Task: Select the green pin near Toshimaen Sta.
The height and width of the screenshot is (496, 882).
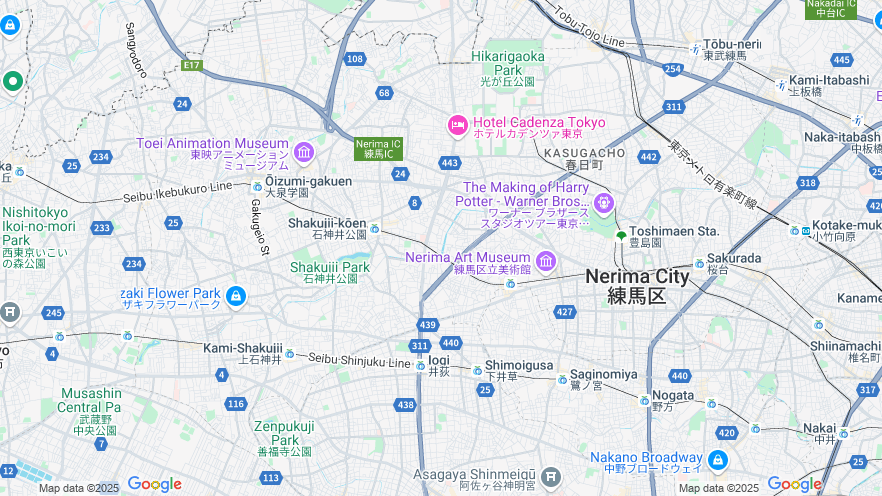Action: (x=621, y=237)
